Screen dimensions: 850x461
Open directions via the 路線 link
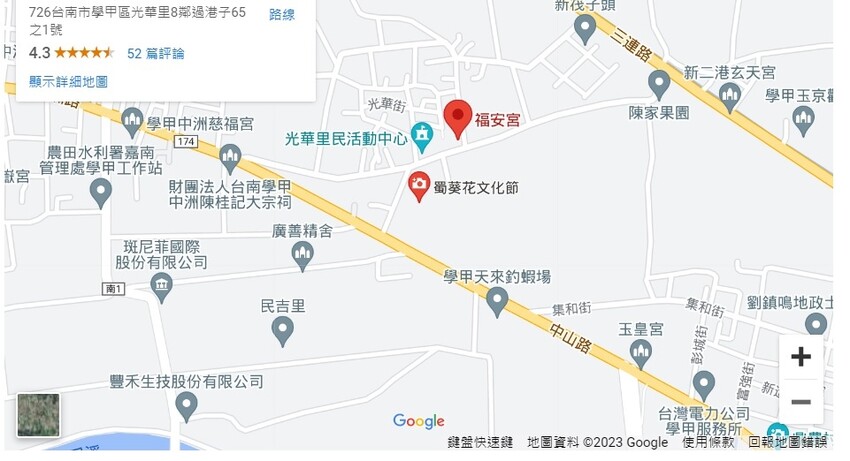point(282,15)
